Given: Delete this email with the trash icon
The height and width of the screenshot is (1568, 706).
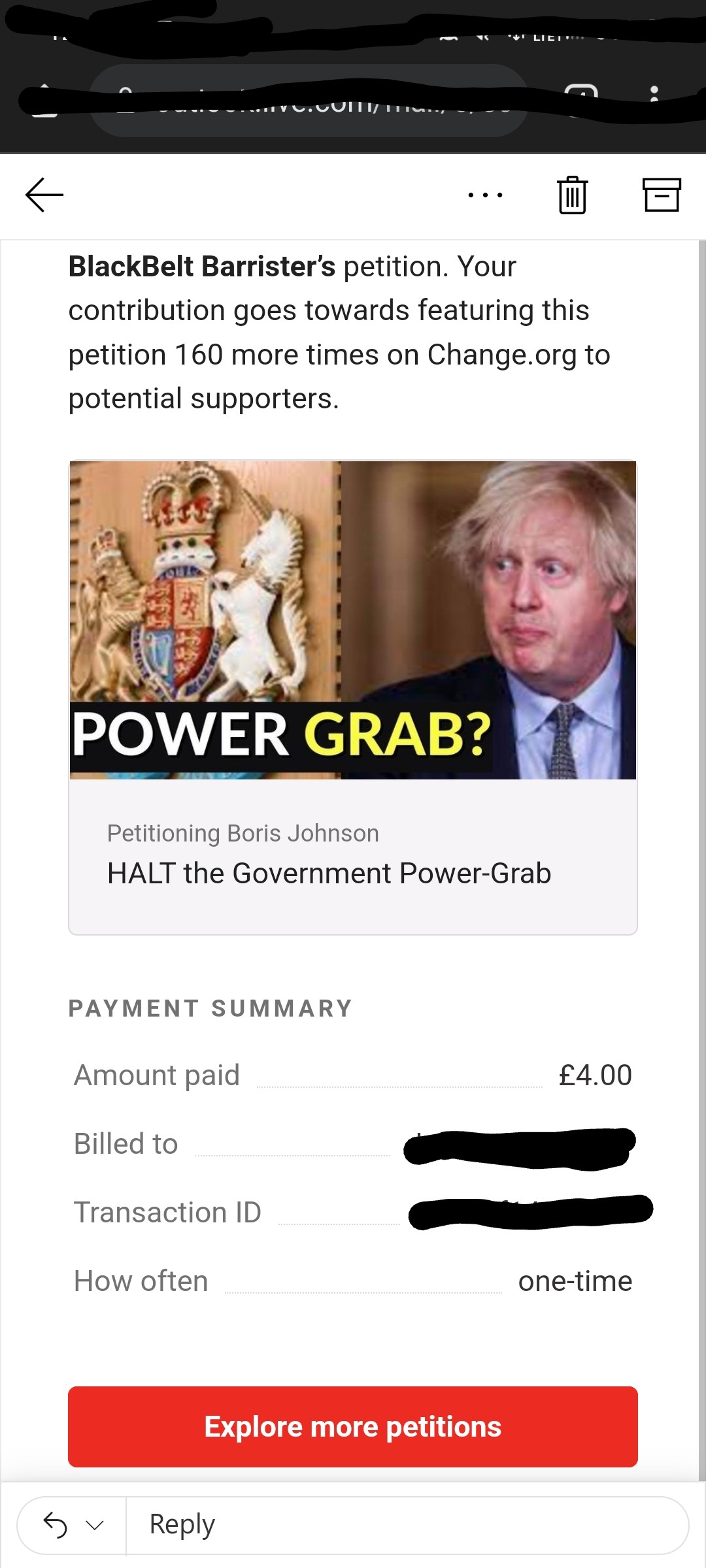Looking at the screenshot, I should click(573, 195).
